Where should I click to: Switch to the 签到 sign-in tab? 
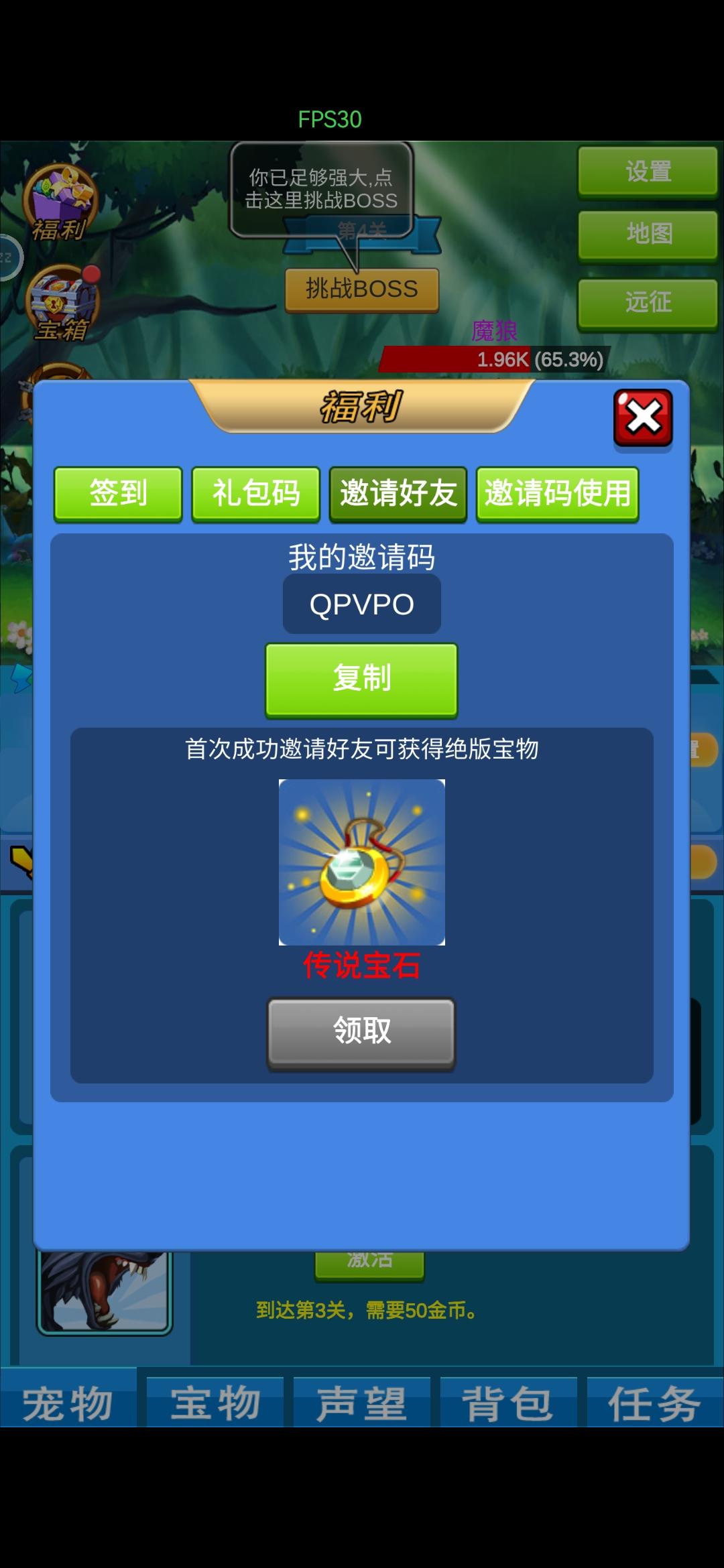click(x=117, y=494)
